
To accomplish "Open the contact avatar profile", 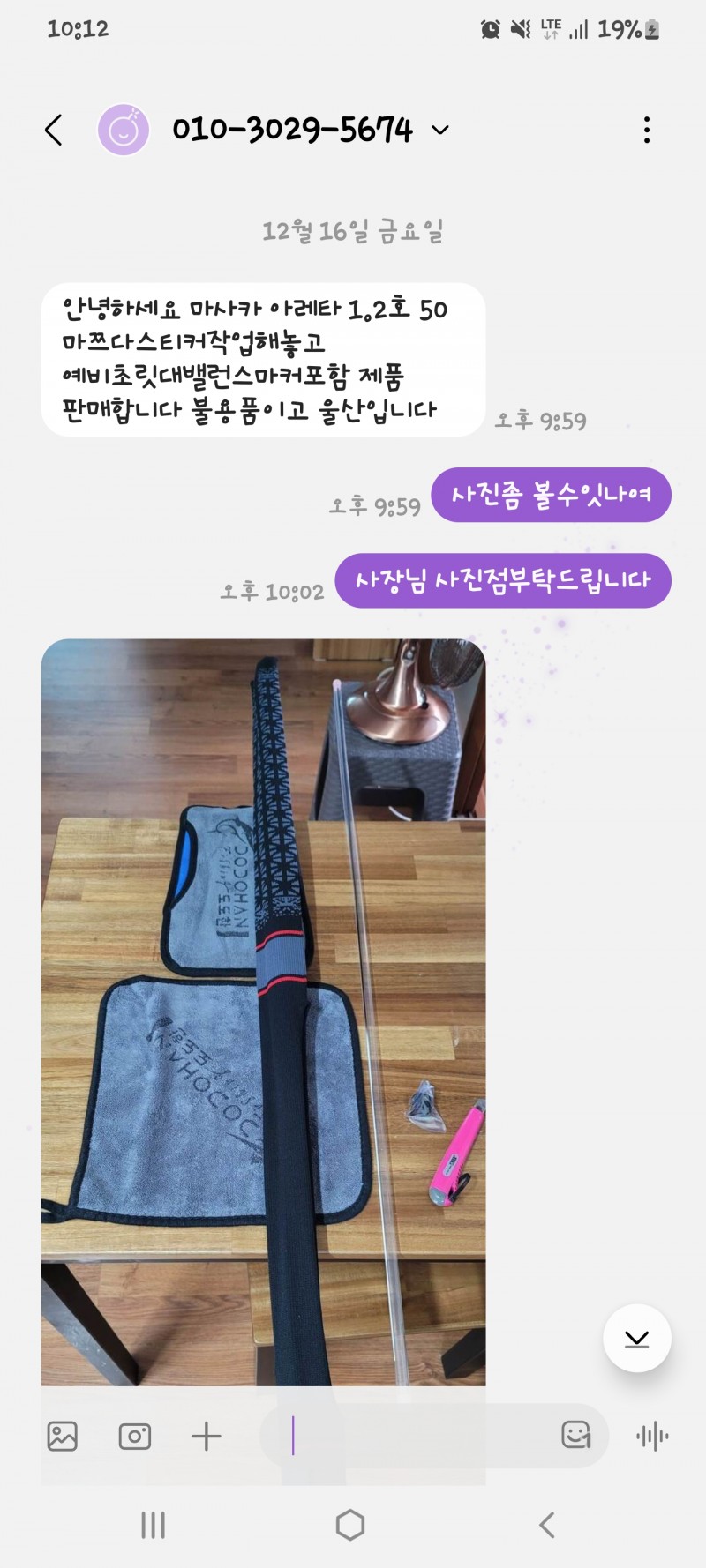I will (123, 130).
